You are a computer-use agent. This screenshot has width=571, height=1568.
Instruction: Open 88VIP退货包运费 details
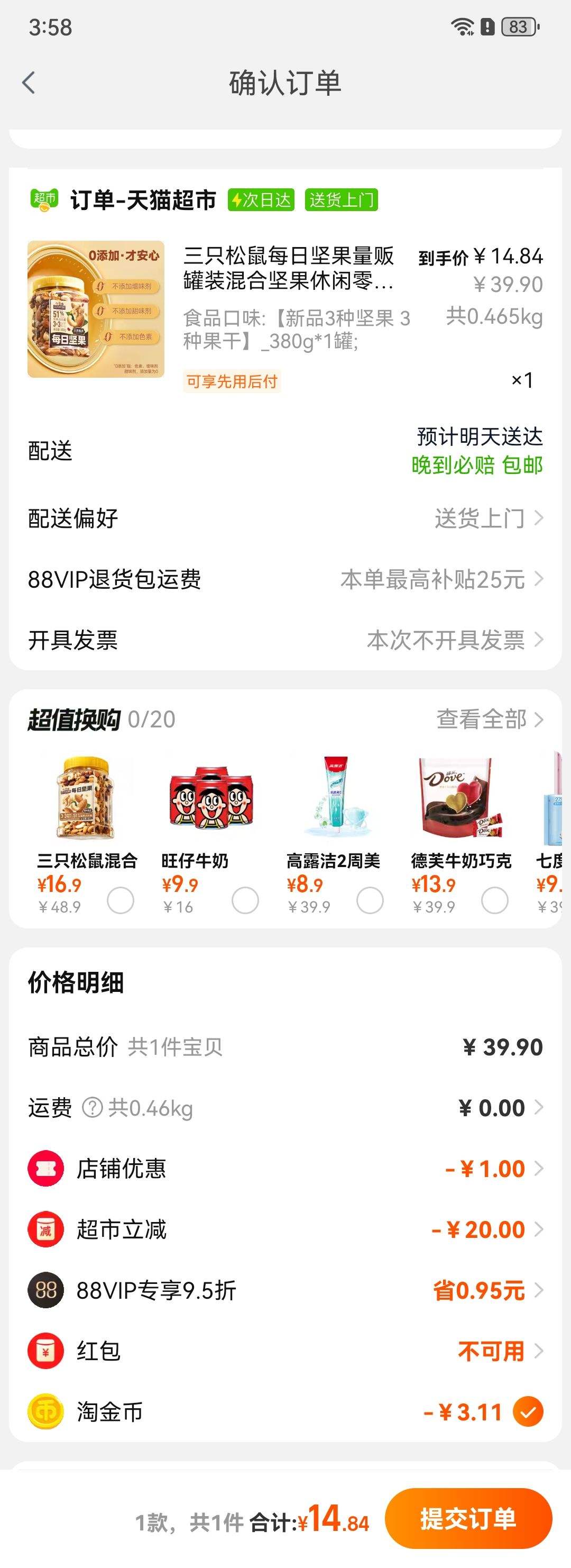pyautogui.click(x=285, y=579)
